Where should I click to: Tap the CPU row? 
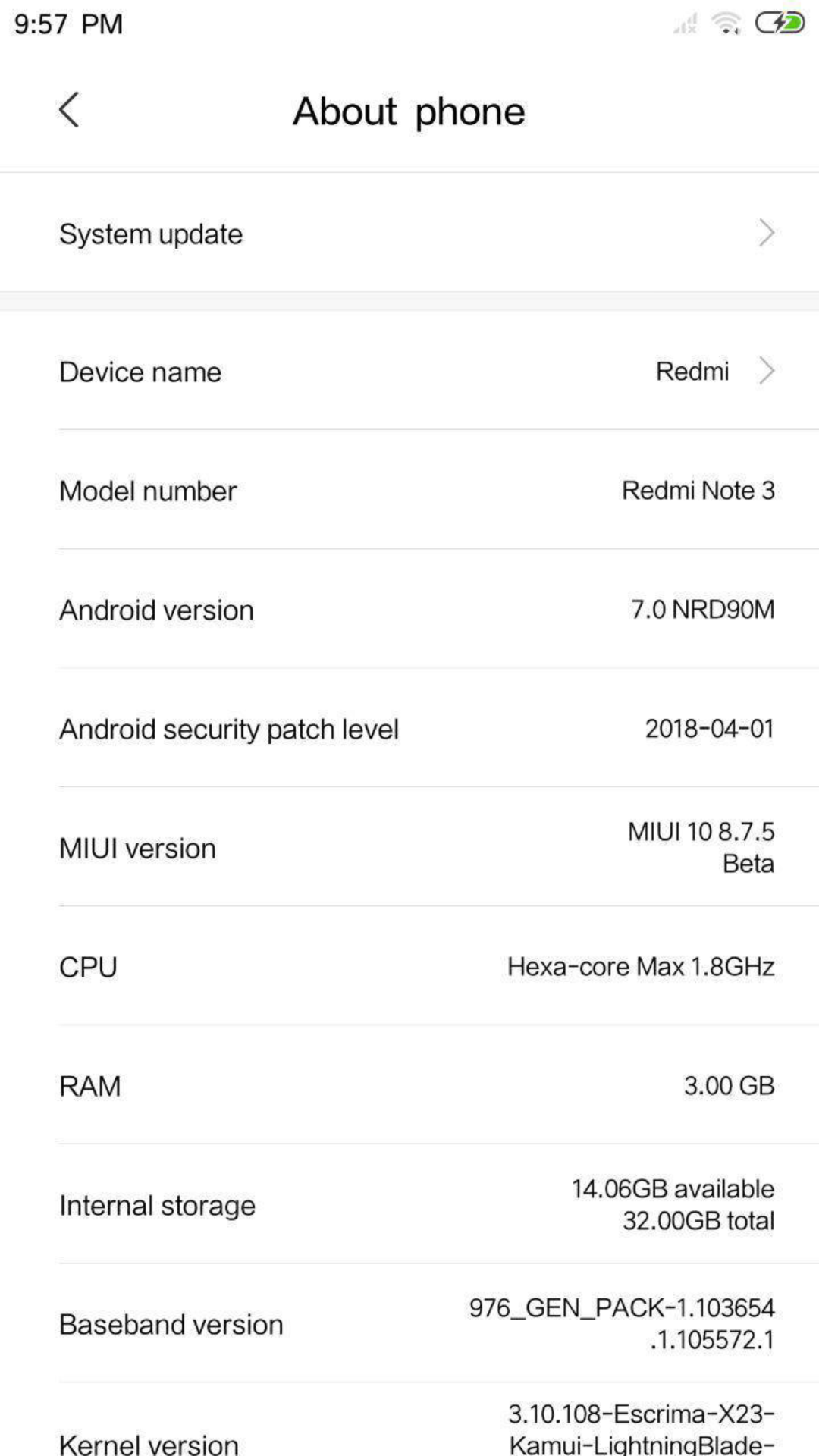(409, 967)
